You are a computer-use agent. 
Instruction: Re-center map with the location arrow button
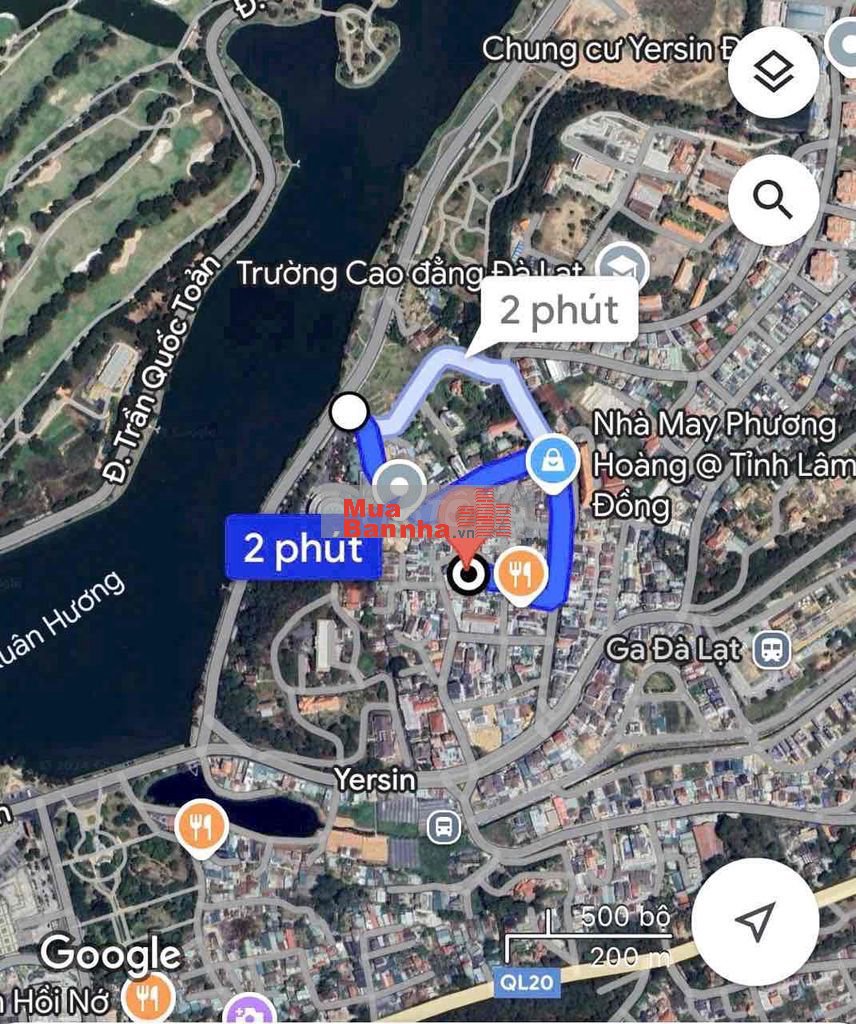[x=756, y=921]
